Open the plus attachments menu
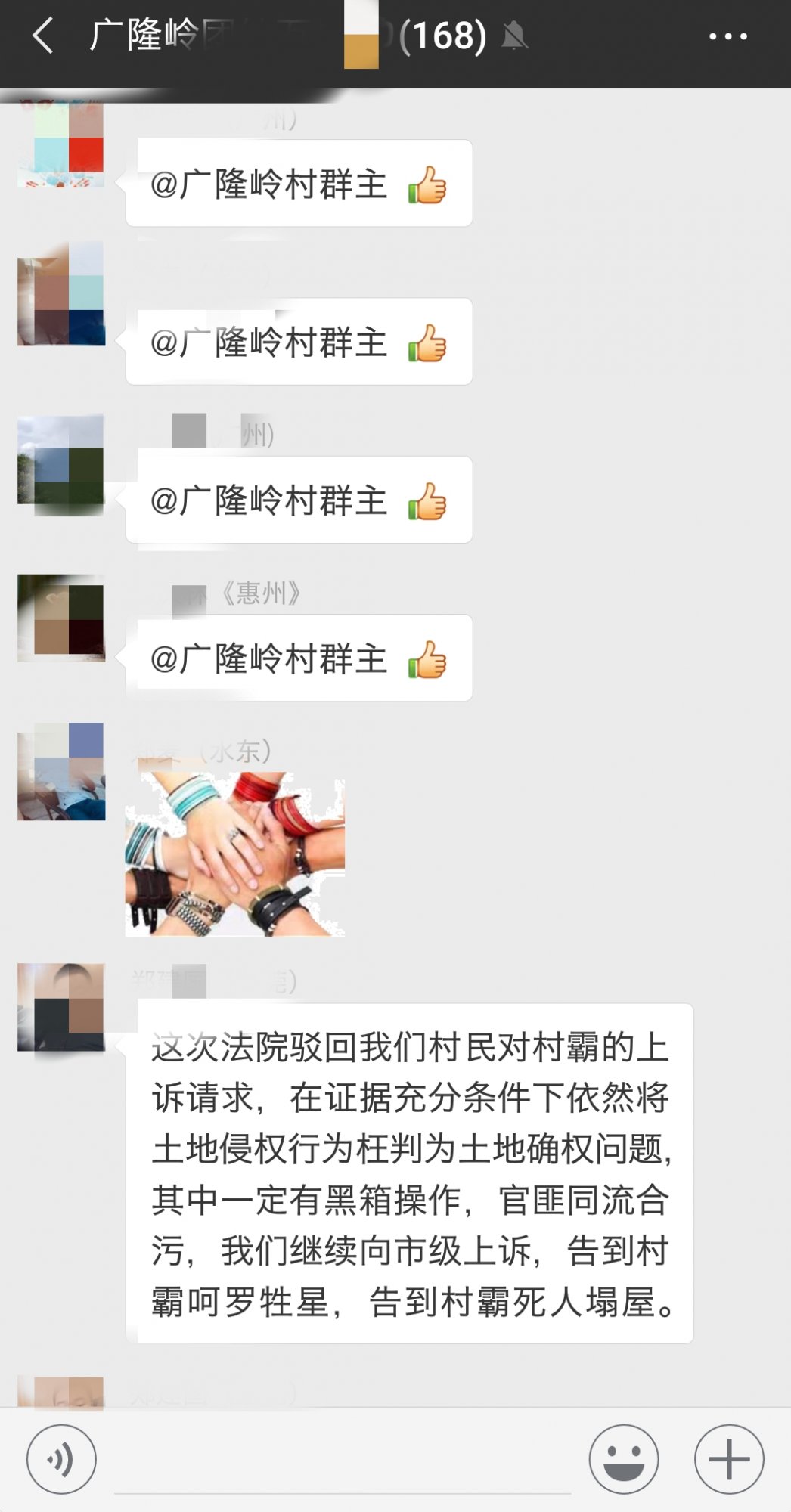 point(729,1458)
